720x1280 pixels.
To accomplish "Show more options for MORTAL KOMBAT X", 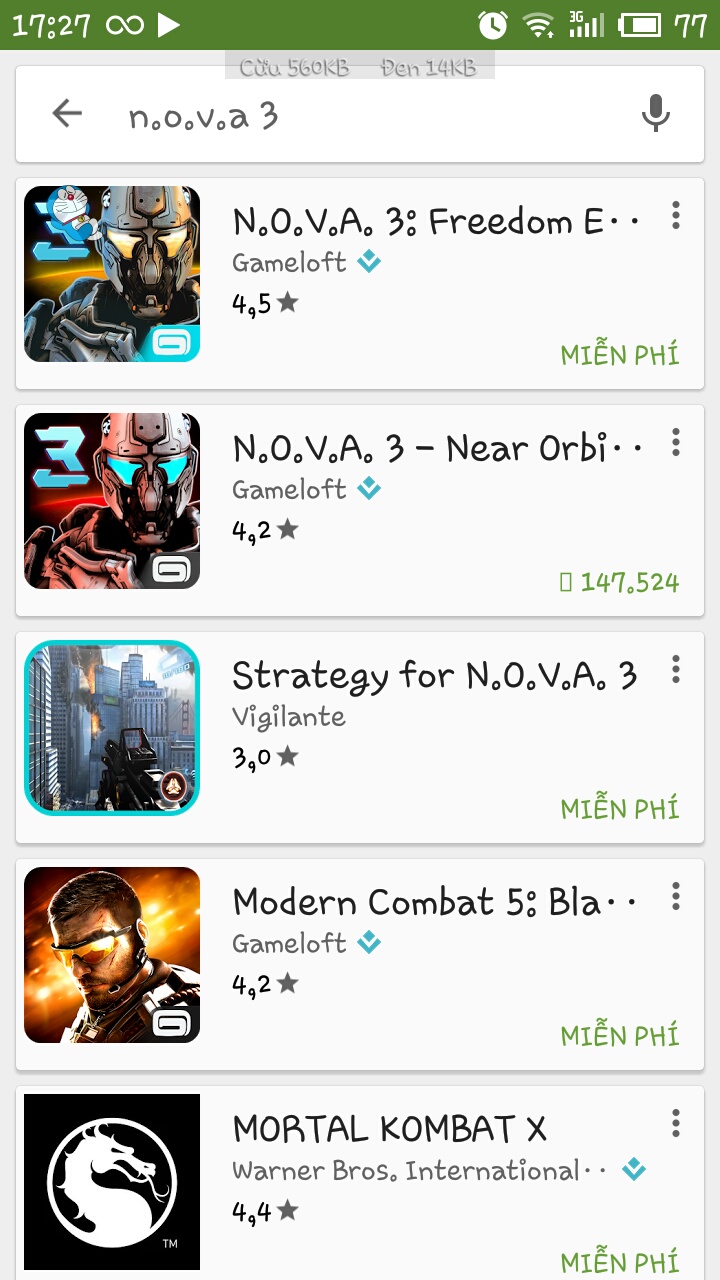I will (x=676, y=1123).
